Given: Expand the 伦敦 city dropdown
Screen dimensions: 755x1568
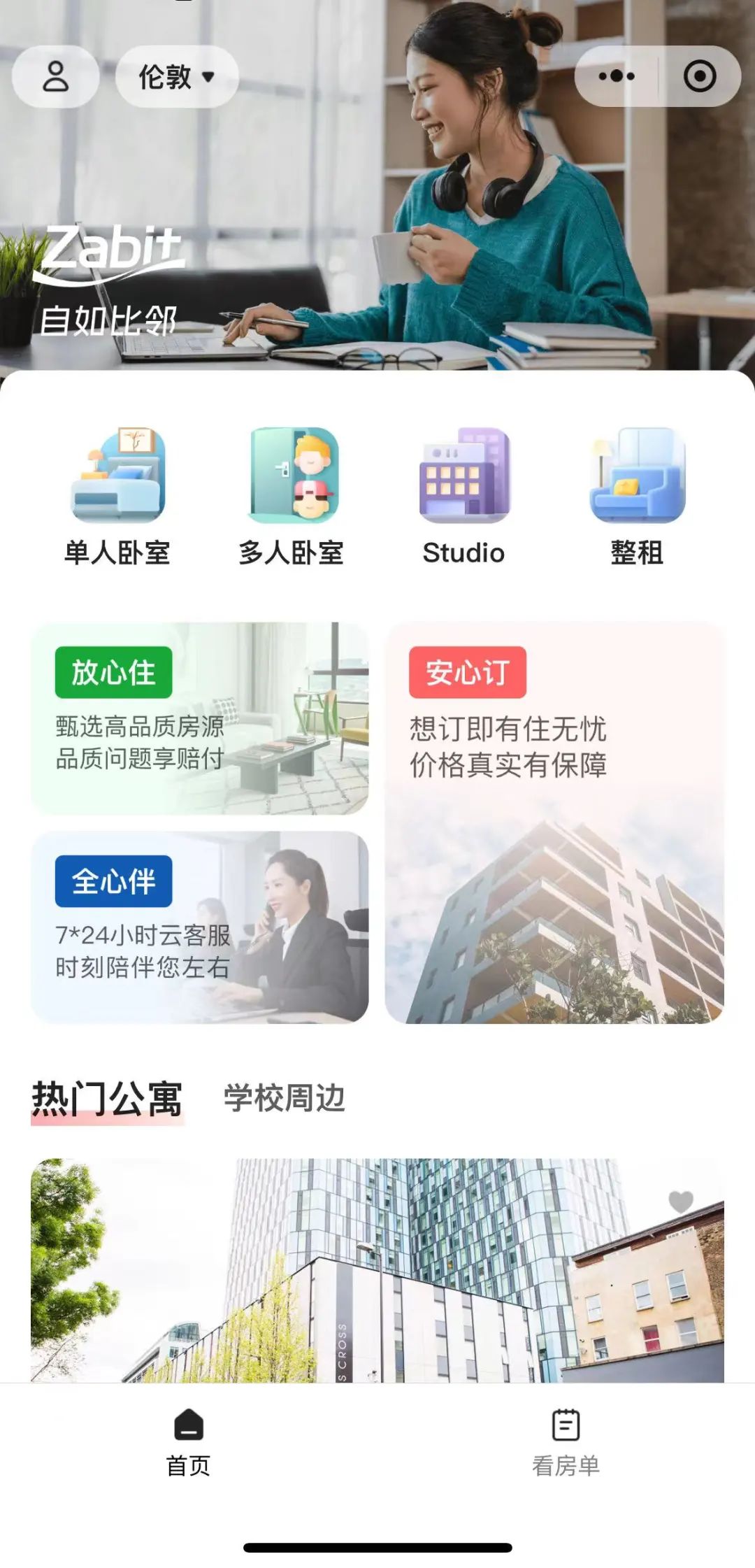Looking at the screenshot, I should tap(176, 76).
